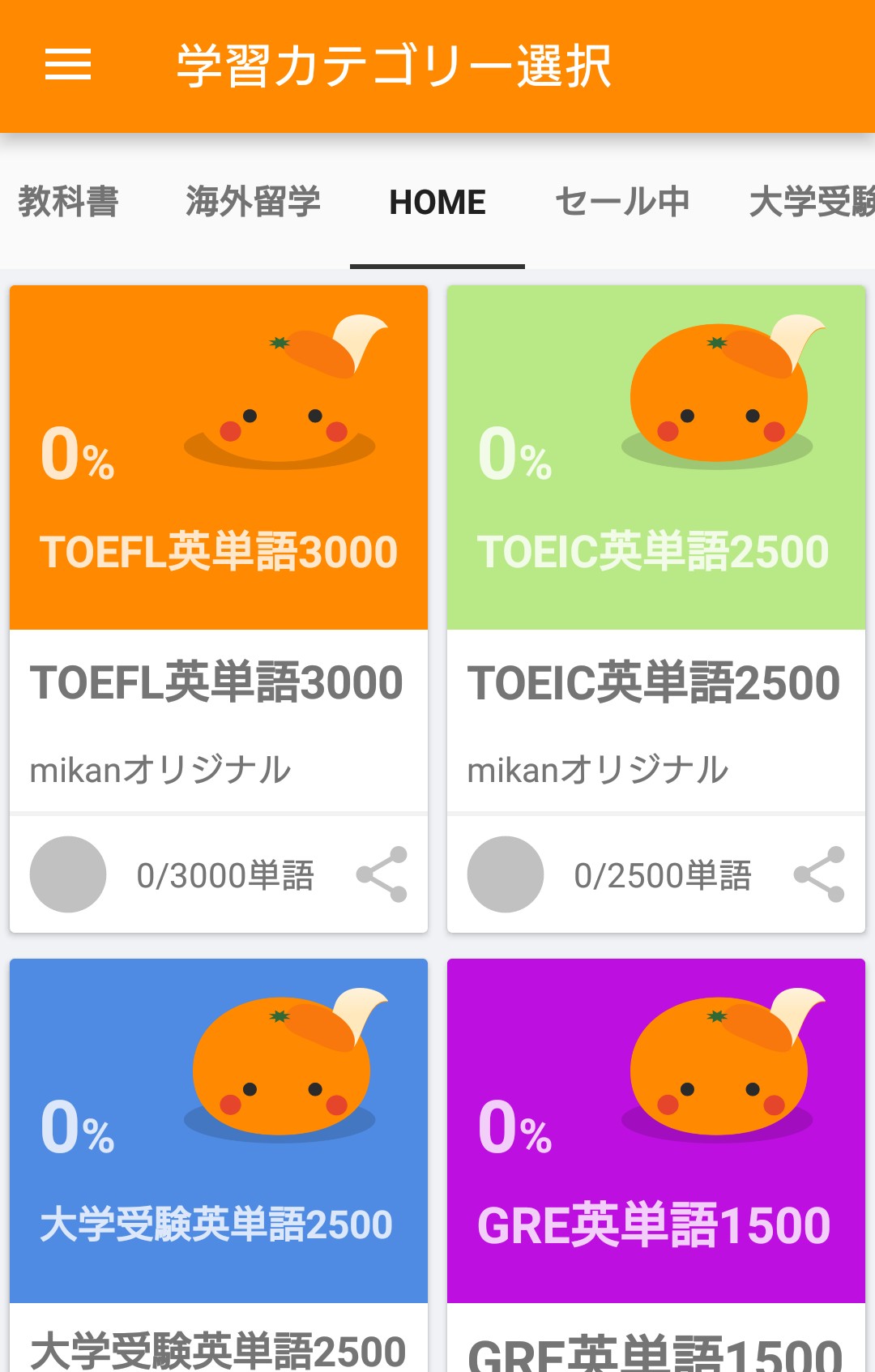Switch to the 教科書 tab
Screen dimensions: 875x1372
click(x=68, y=202)
